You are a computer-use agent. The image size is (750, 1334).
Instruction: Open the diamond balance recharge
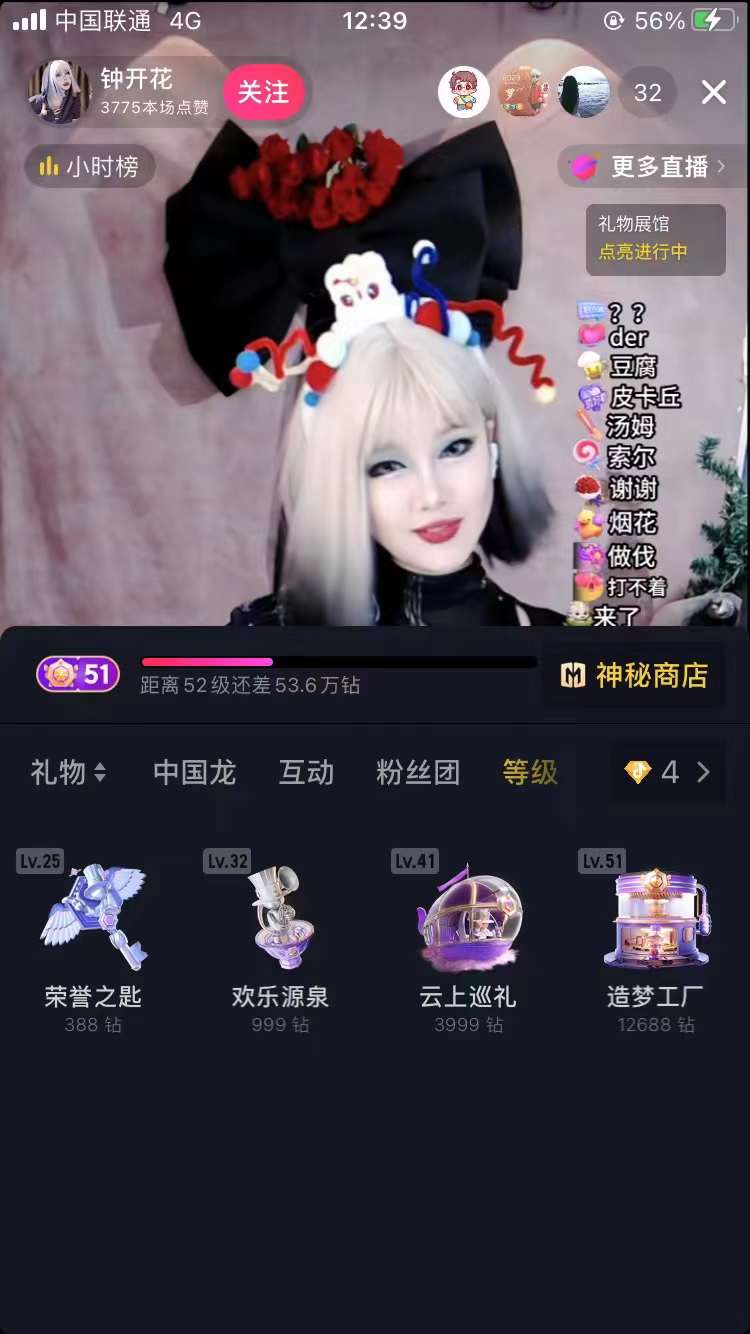click(x=667, y=772)
